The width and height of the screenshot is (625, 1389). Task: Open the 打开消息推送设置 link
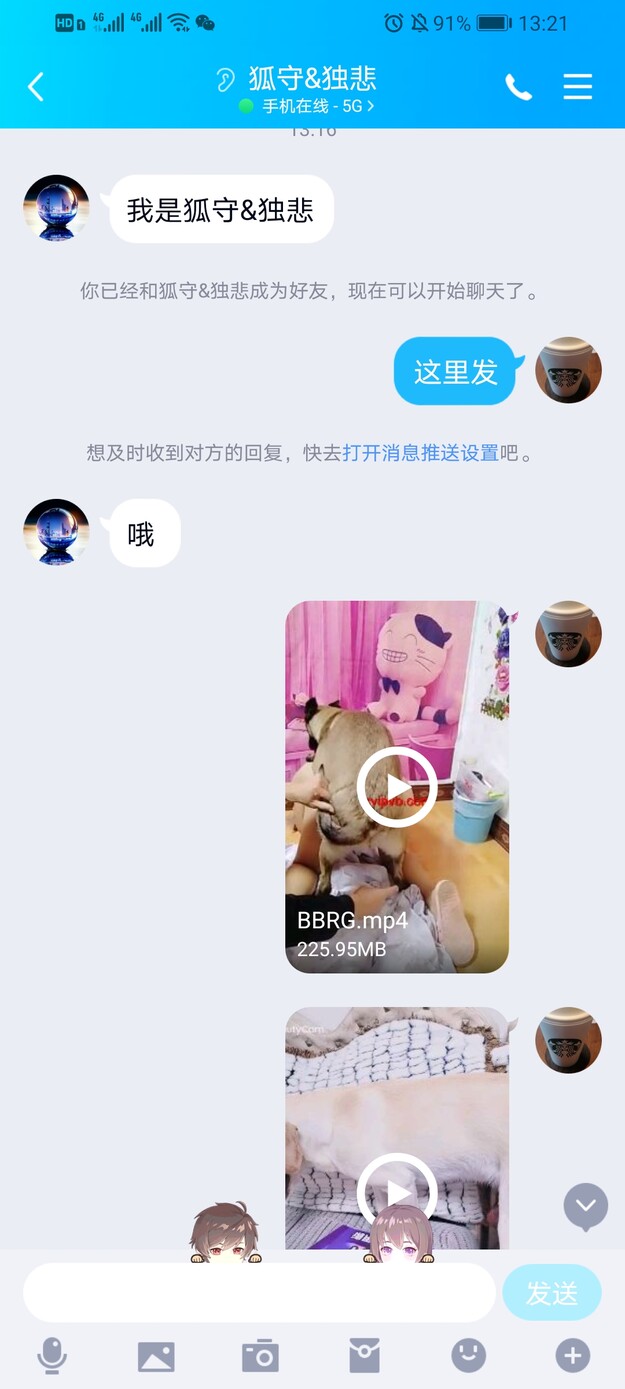(x=420, y=453)
